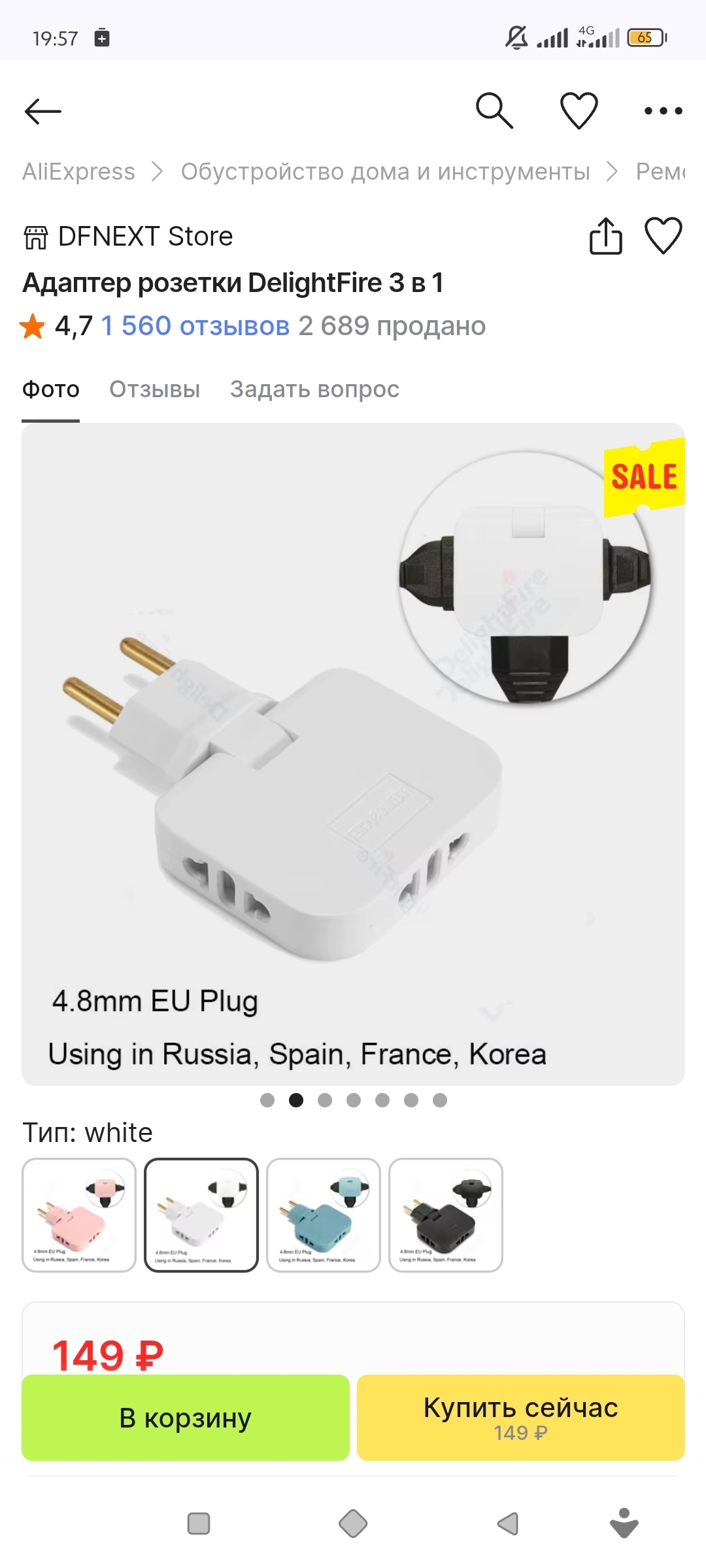Open search with the magnifier icon
The height and width of the screenshot is (1568, 706).
click(494, 110)
